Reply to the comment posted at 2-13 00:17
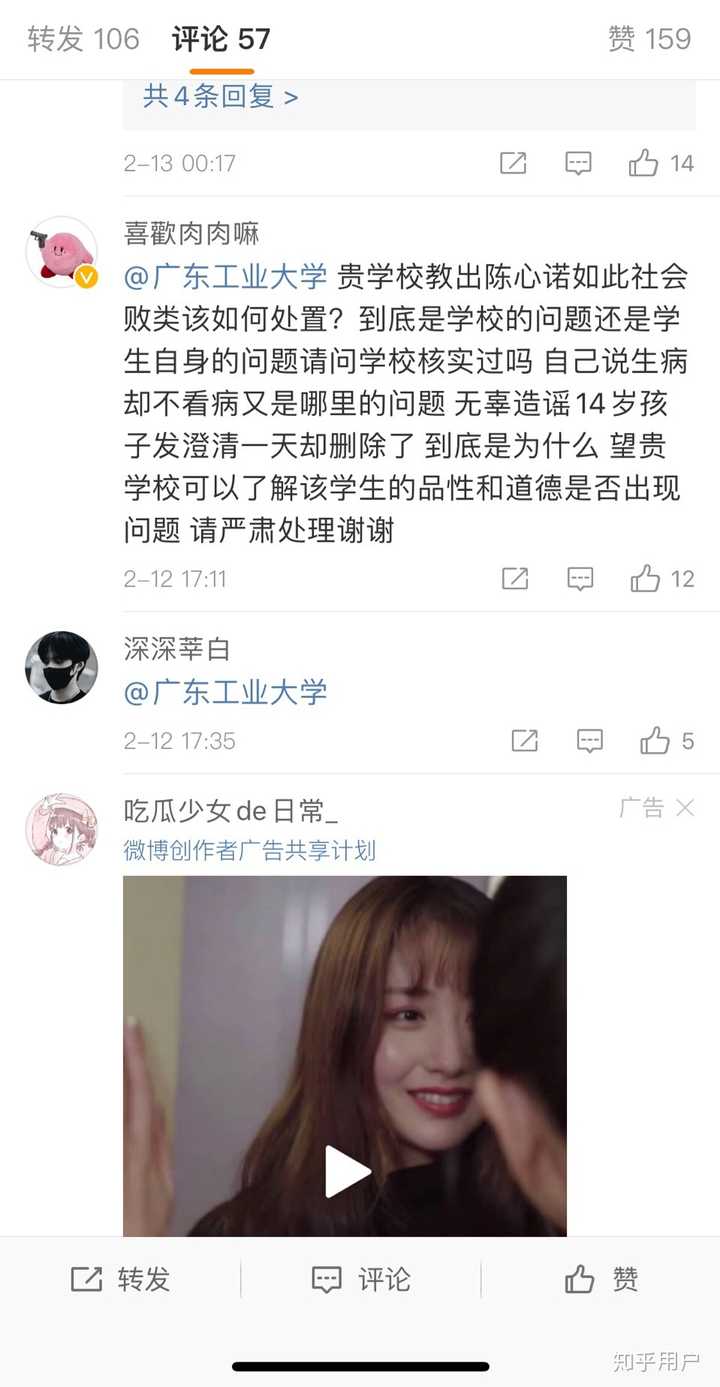 coord(578,163)
